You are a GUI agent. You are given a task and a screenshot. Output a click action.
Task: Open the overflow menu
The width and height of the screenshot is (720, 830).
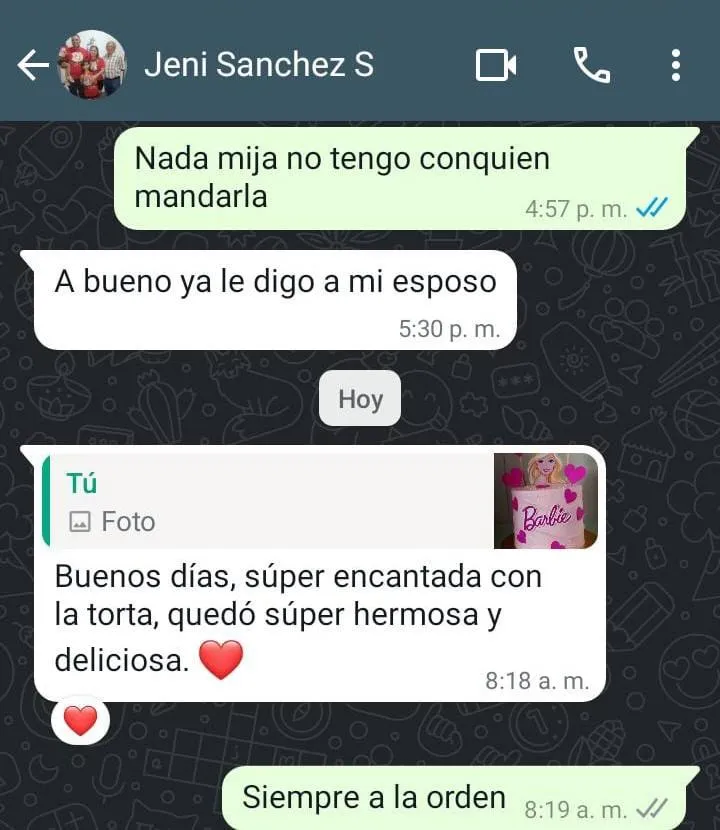(x=676, y=66)
